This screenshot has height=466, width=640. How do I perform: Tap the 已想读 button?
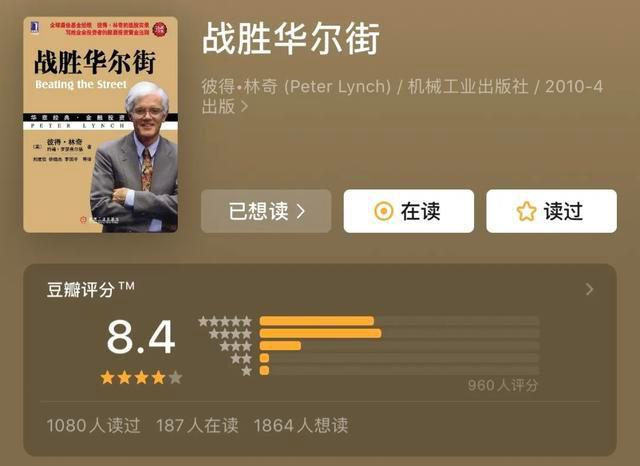pyautogui.click(x=266, y=211)
